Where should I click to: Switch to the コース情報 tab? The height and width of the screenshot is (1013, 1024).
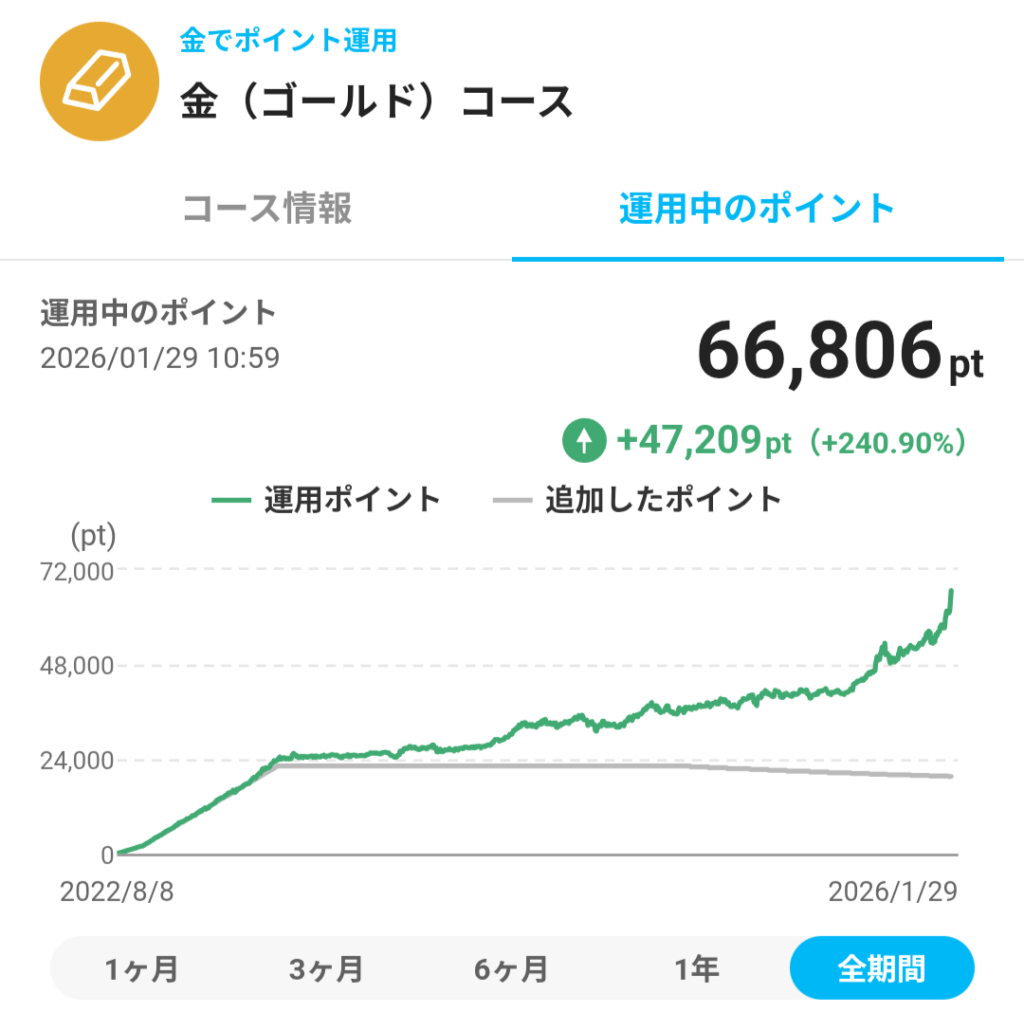pos(267,210)
